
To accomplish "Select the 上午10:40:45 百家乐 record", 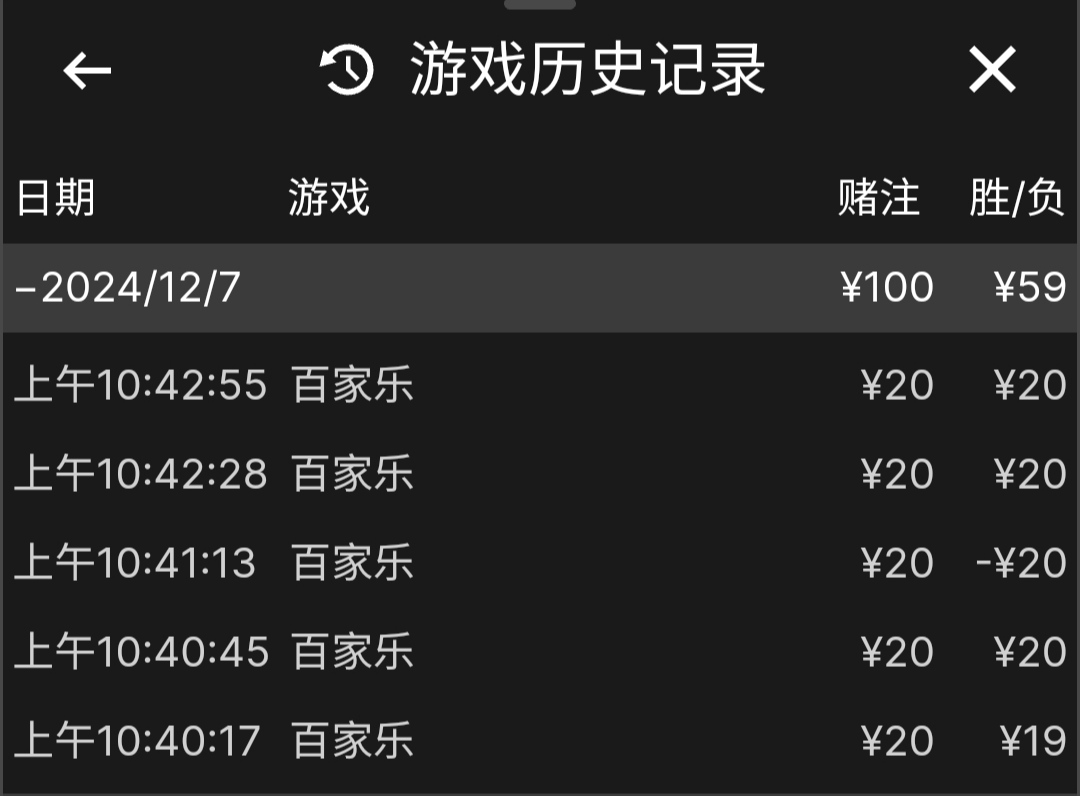I will 540,652.
